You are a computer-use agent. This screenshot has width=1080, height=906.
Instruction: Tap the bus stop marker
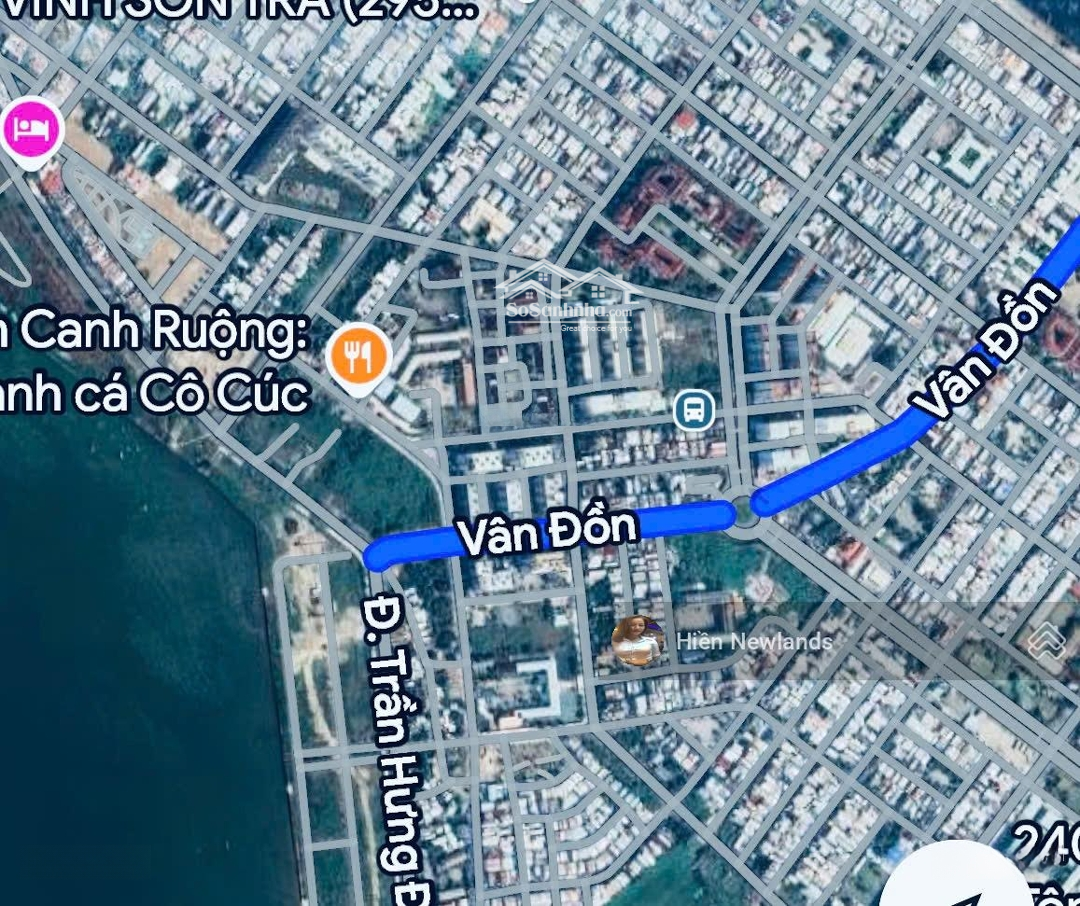[x=693, y=410]
